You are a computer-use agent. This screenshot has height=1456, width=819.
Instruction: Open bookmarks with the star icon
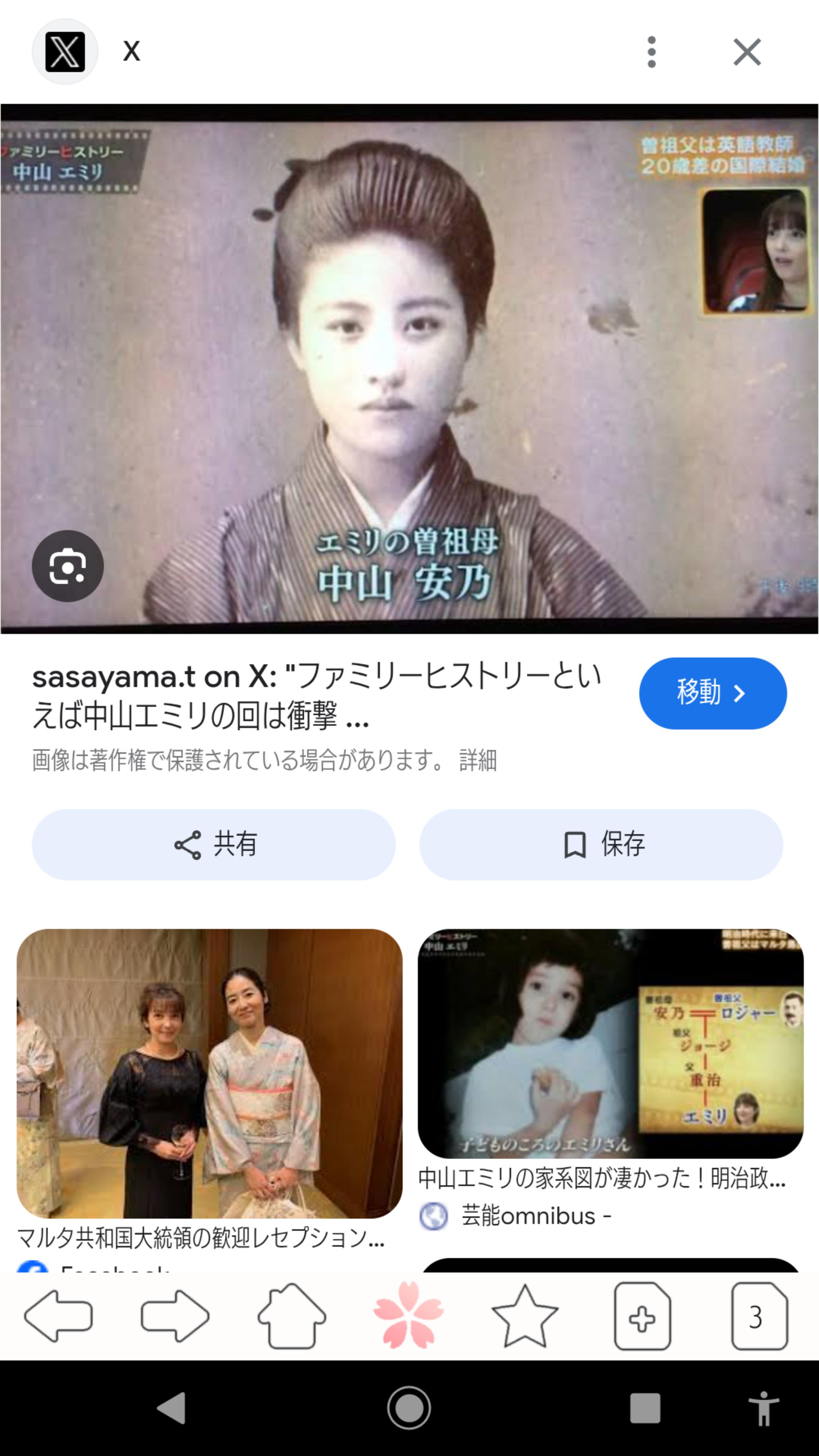525,1316
